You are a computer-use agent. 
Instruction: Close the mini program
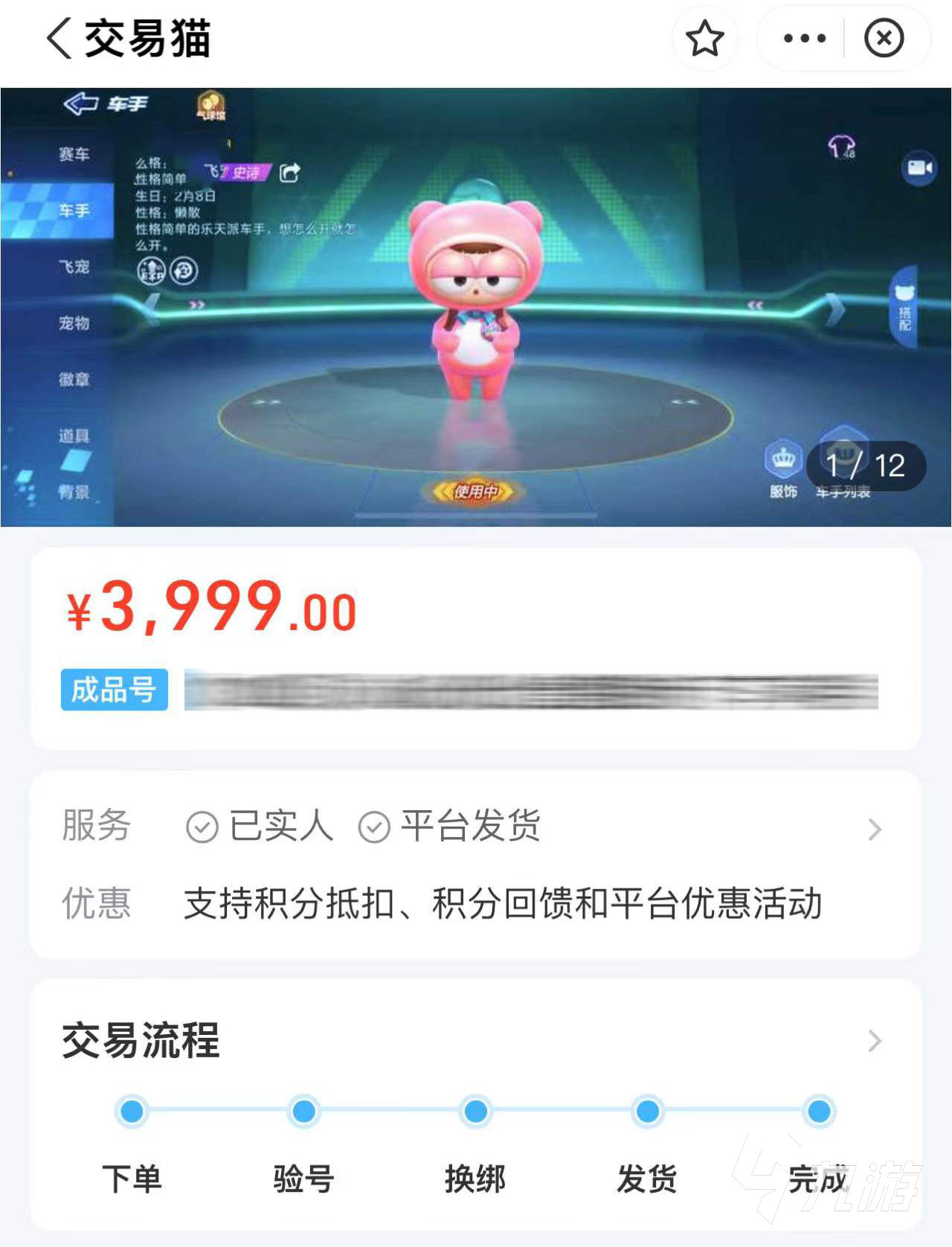point(884,39)
